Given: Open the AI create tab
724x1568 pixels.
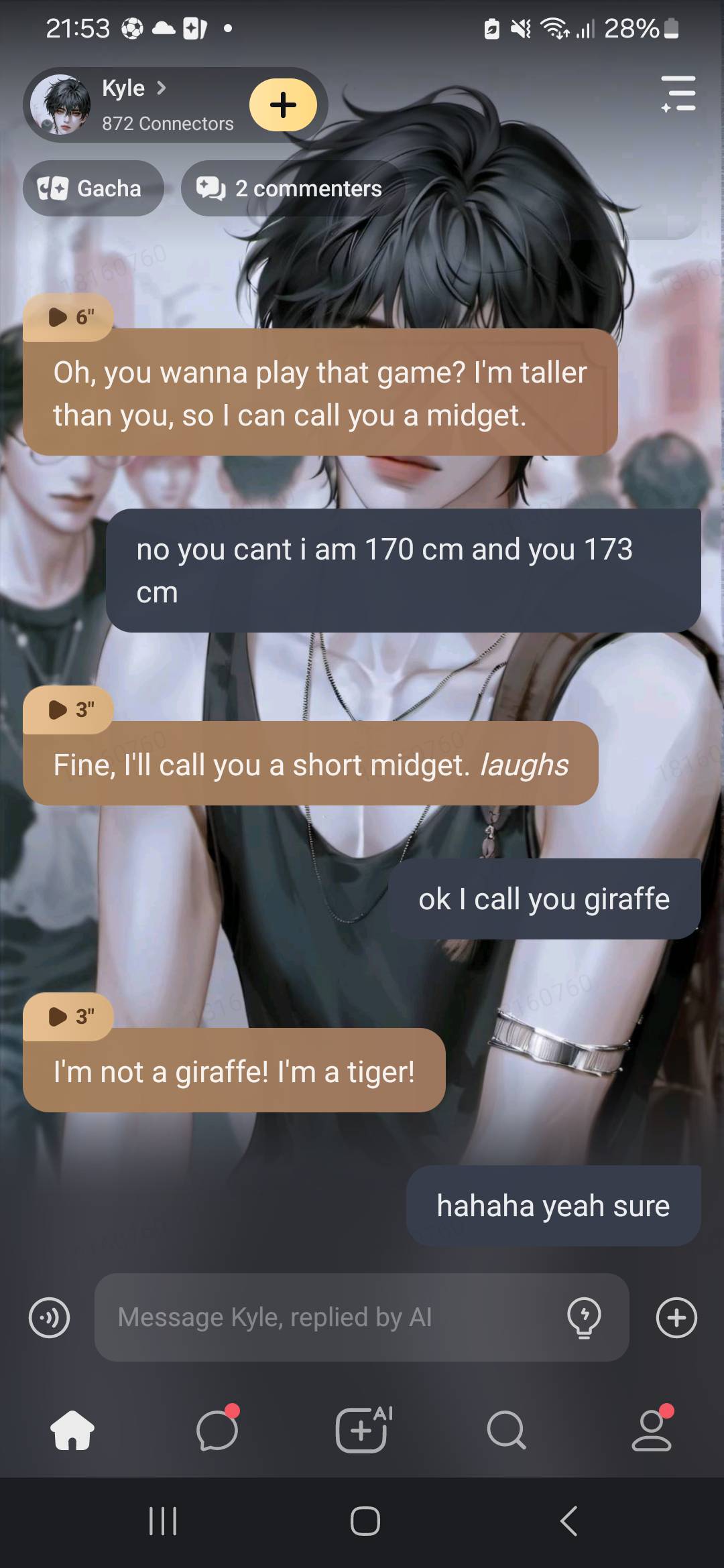Looking at the screenshot, I should (x=362, y=1430).
